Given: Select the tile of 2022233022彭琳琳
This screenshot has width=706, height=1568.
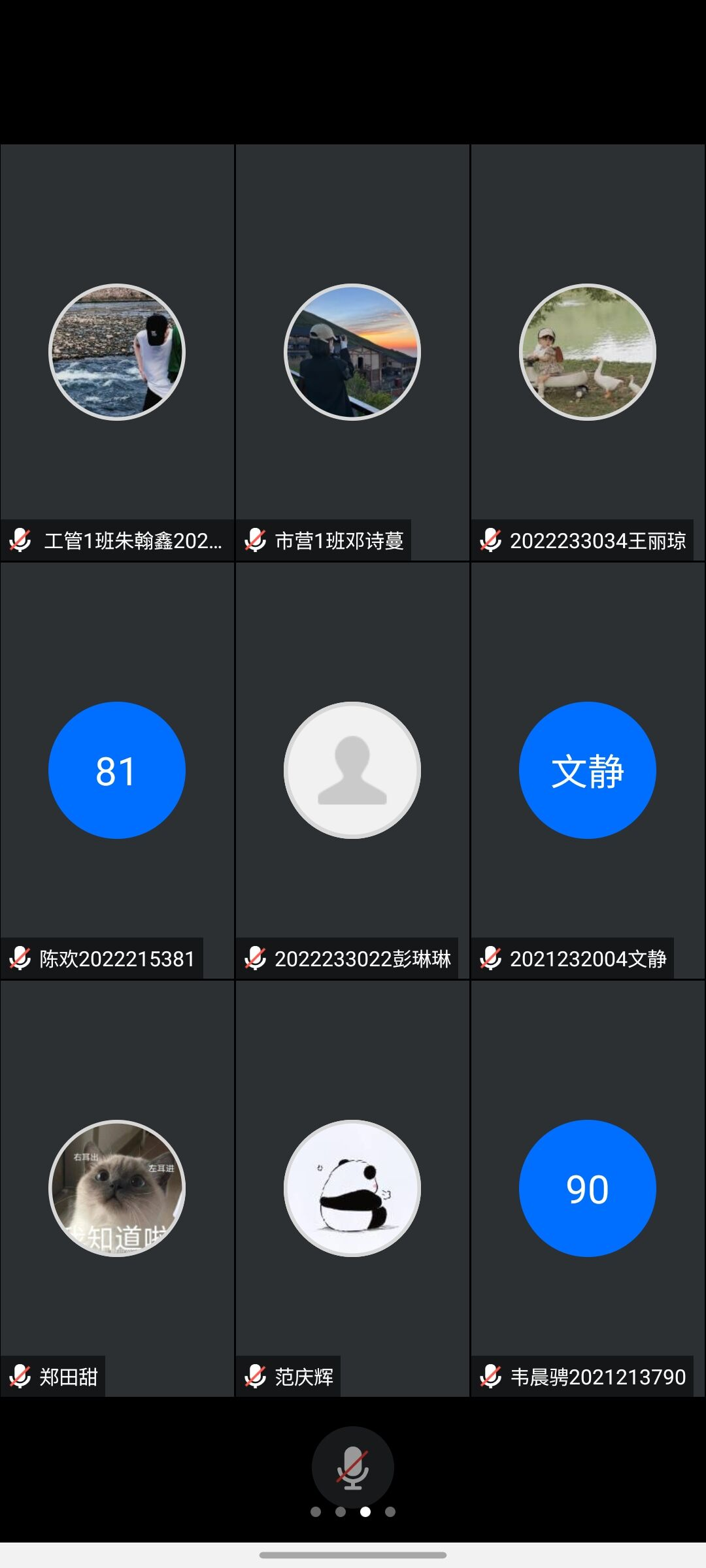Looking at the screenshot, I should (352, 771).
